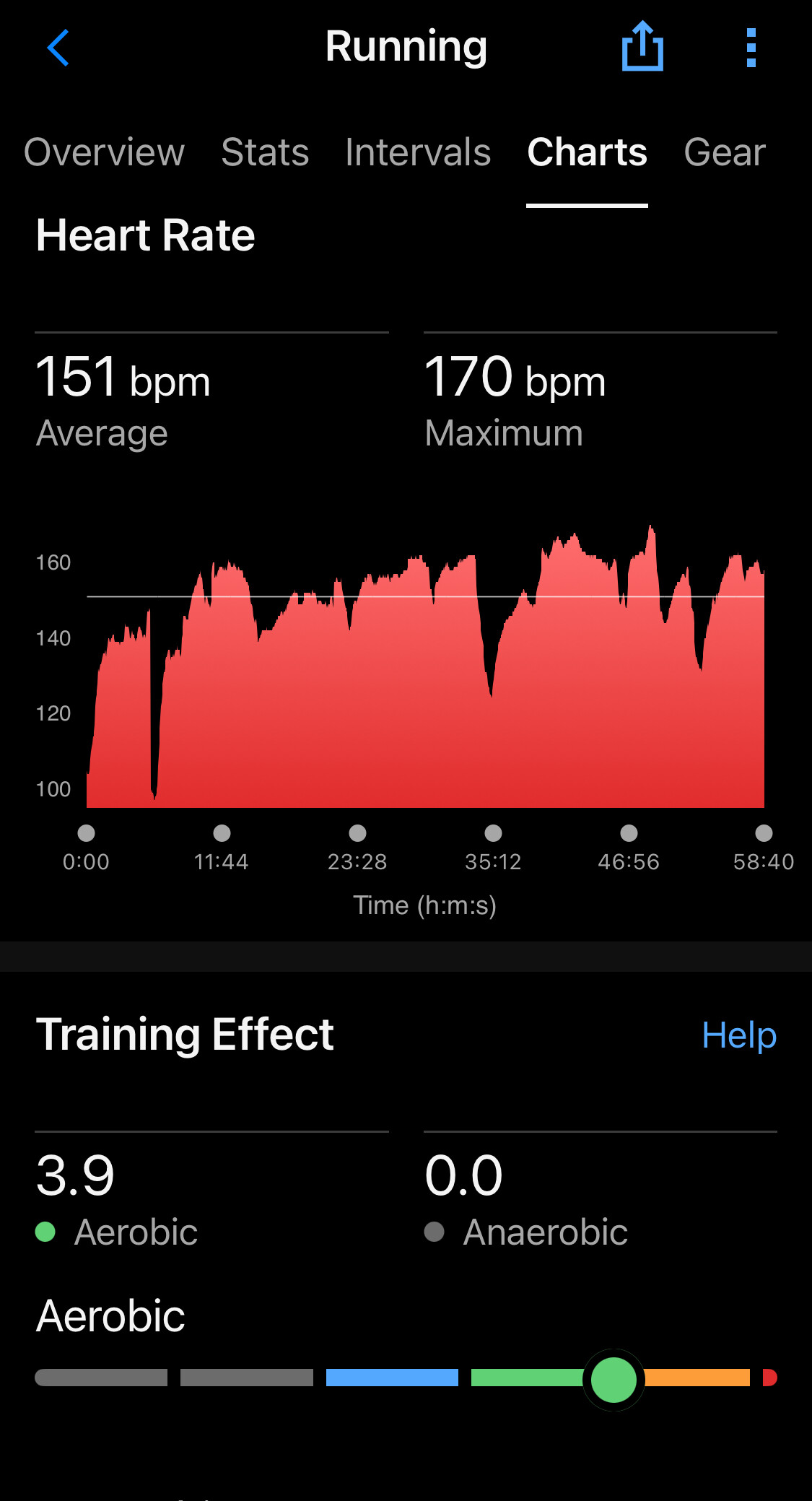Switch to the Gear tab
The height and width of the screenshot is (1501, 812).
tap(725, 152)
